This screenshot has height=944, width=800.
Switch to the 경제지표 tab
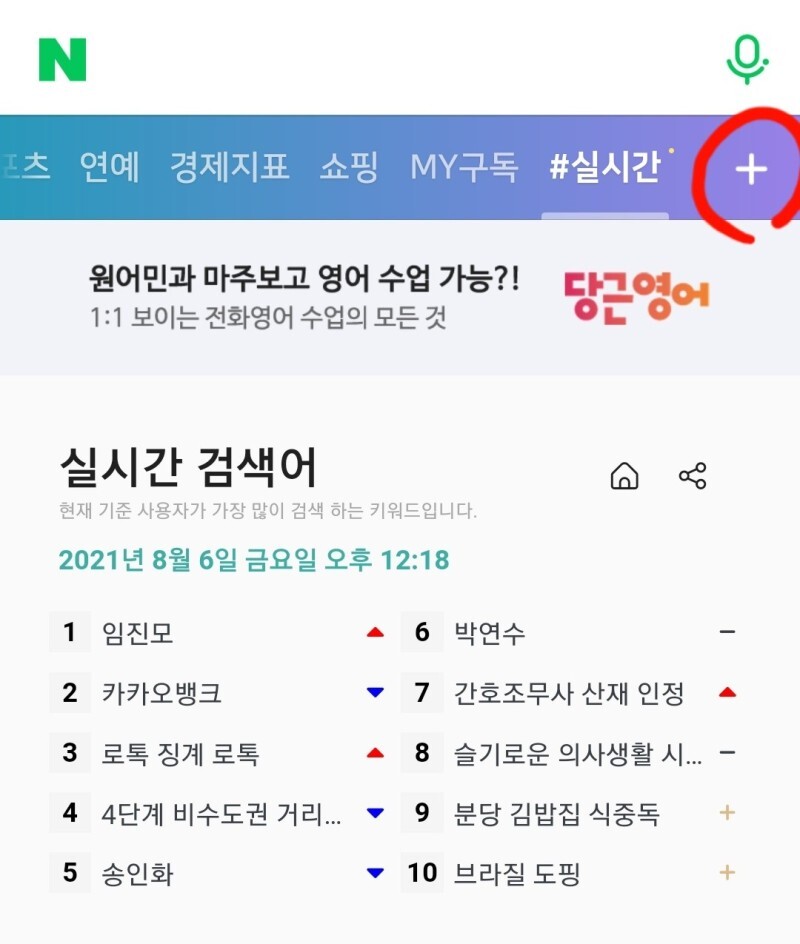229,167
